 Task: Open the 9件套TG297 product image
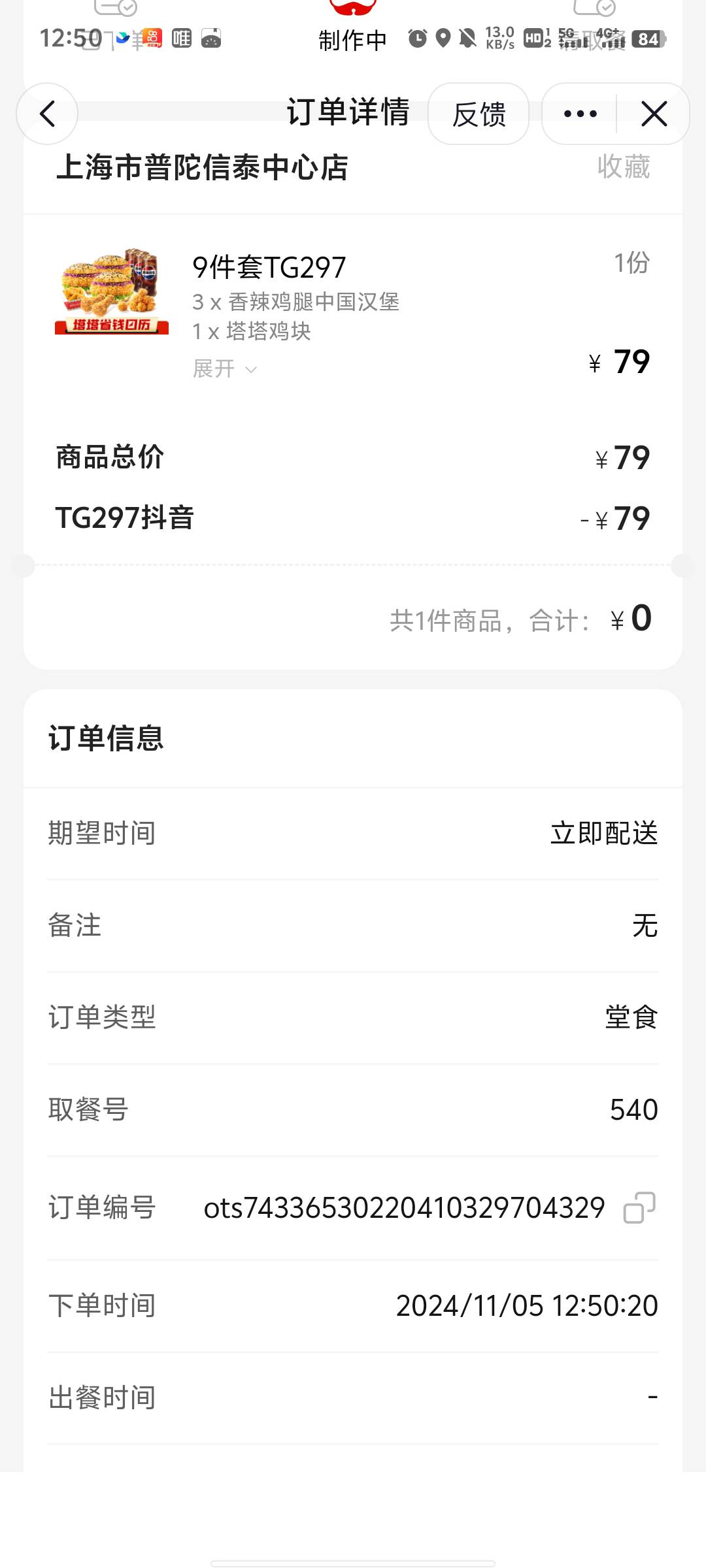(x=112, y=291)
